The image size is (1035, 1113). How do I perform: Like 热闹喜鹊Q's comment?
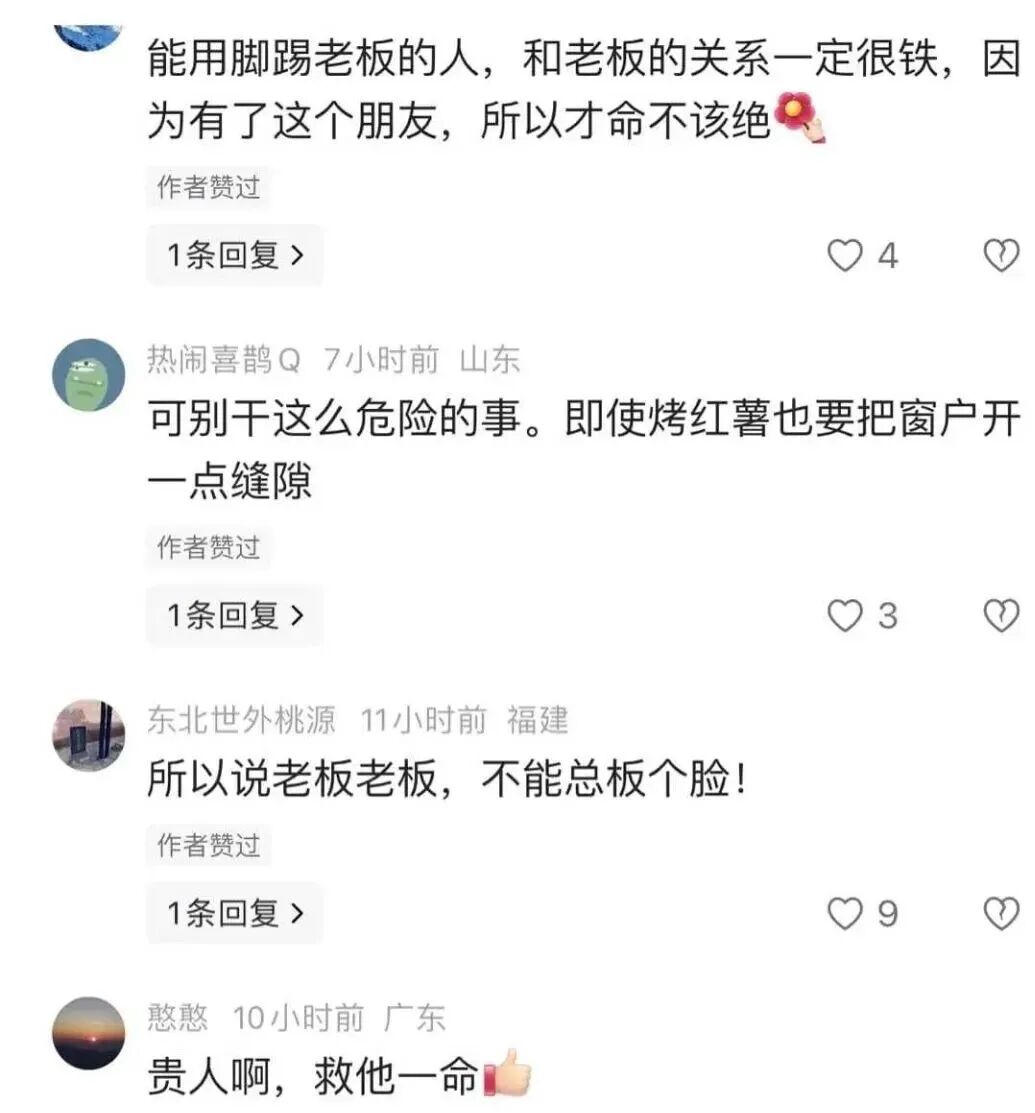pyautogui.click(x=846, y=616)
